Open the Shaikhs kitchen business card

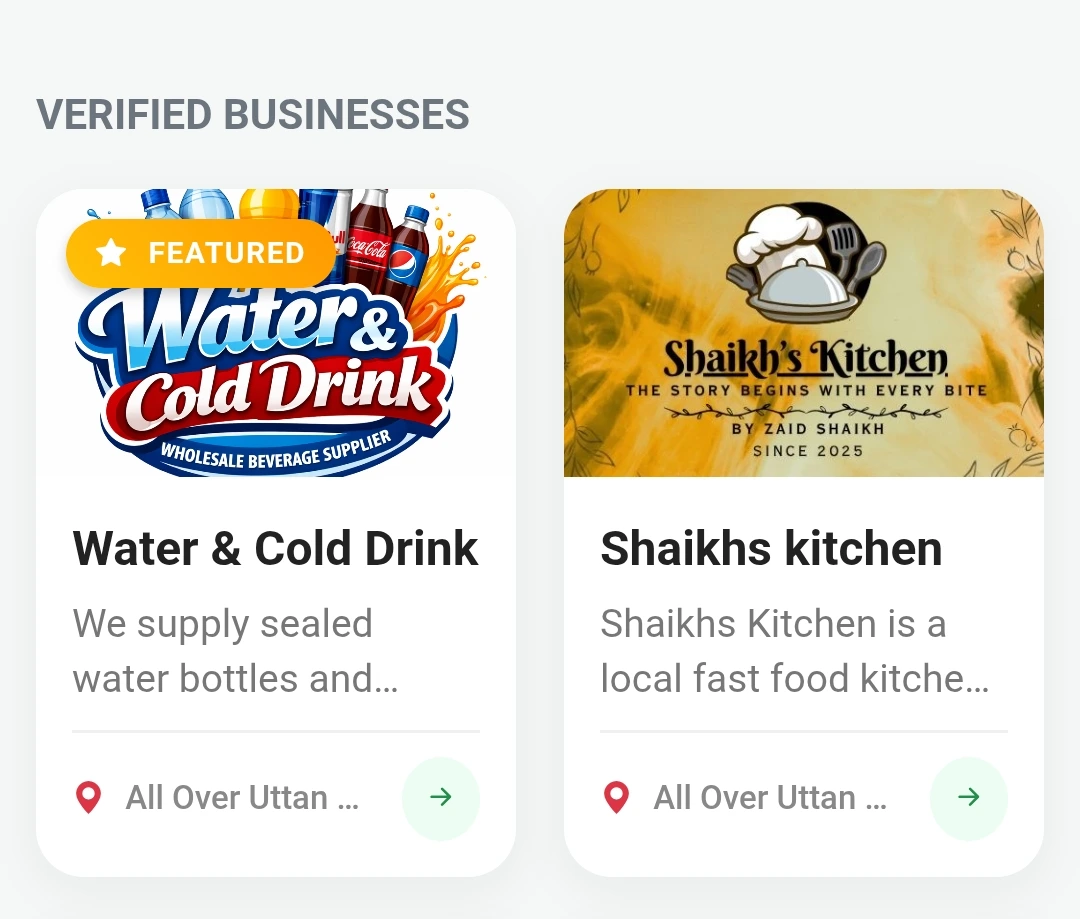point(771,549)
